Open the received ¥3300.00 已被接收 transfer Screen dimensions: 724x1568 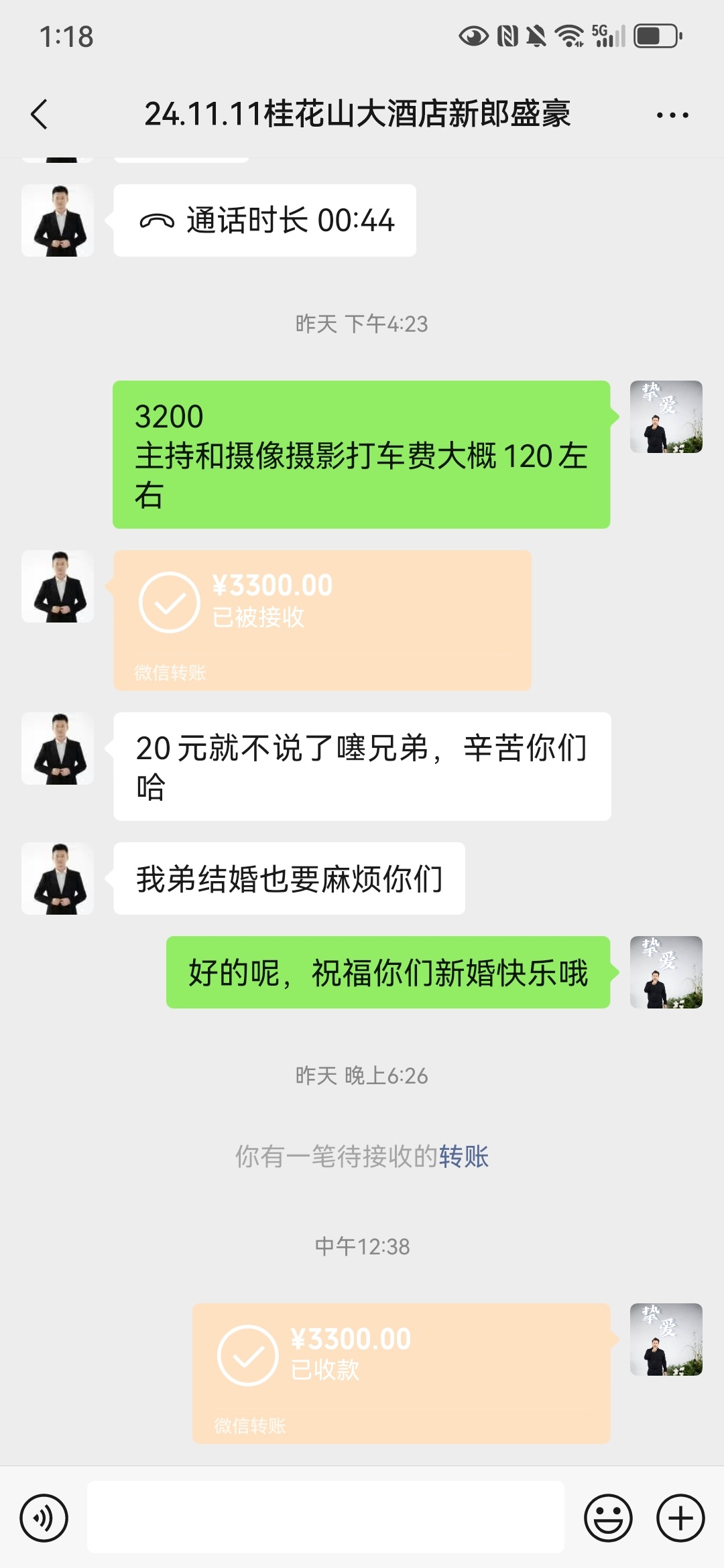(x=322, y=620)
